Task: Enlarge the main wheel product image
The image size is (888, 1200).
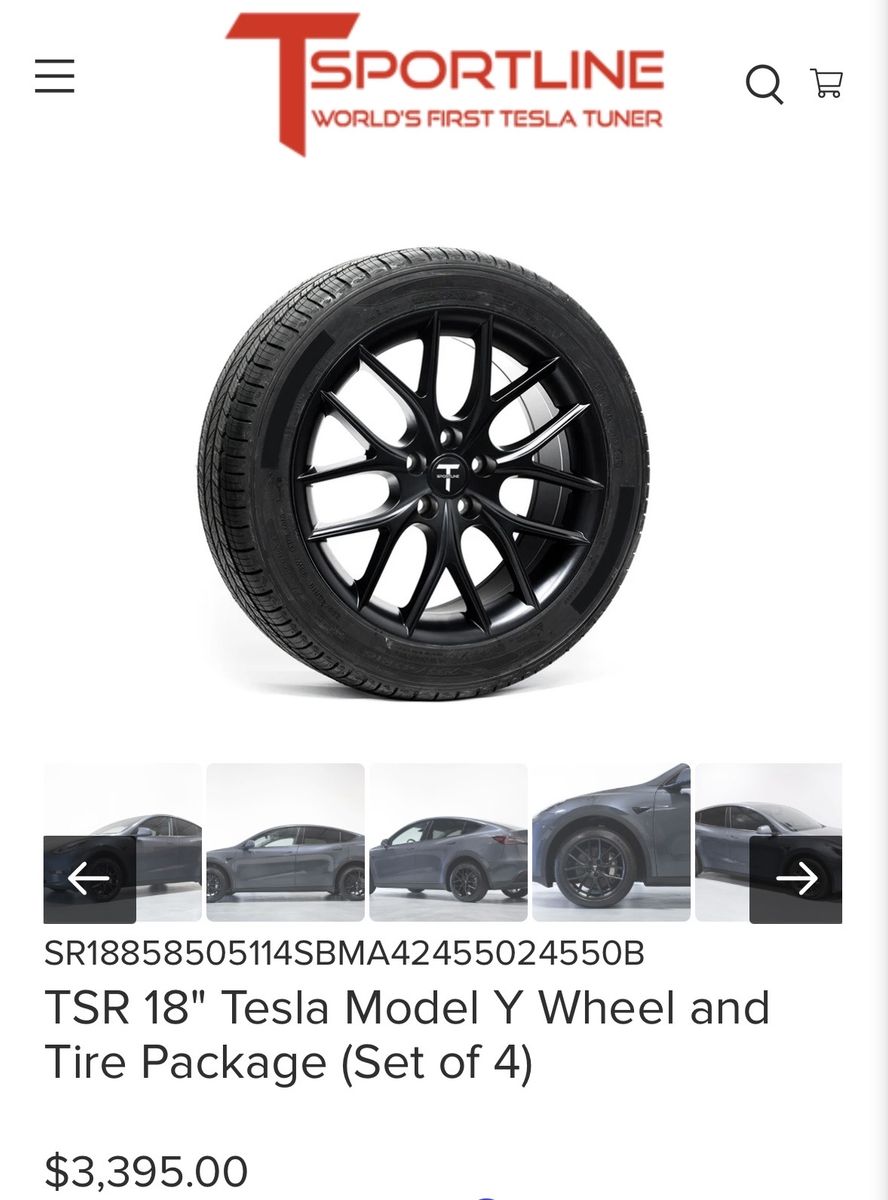Action: click(x=424, y=474)
